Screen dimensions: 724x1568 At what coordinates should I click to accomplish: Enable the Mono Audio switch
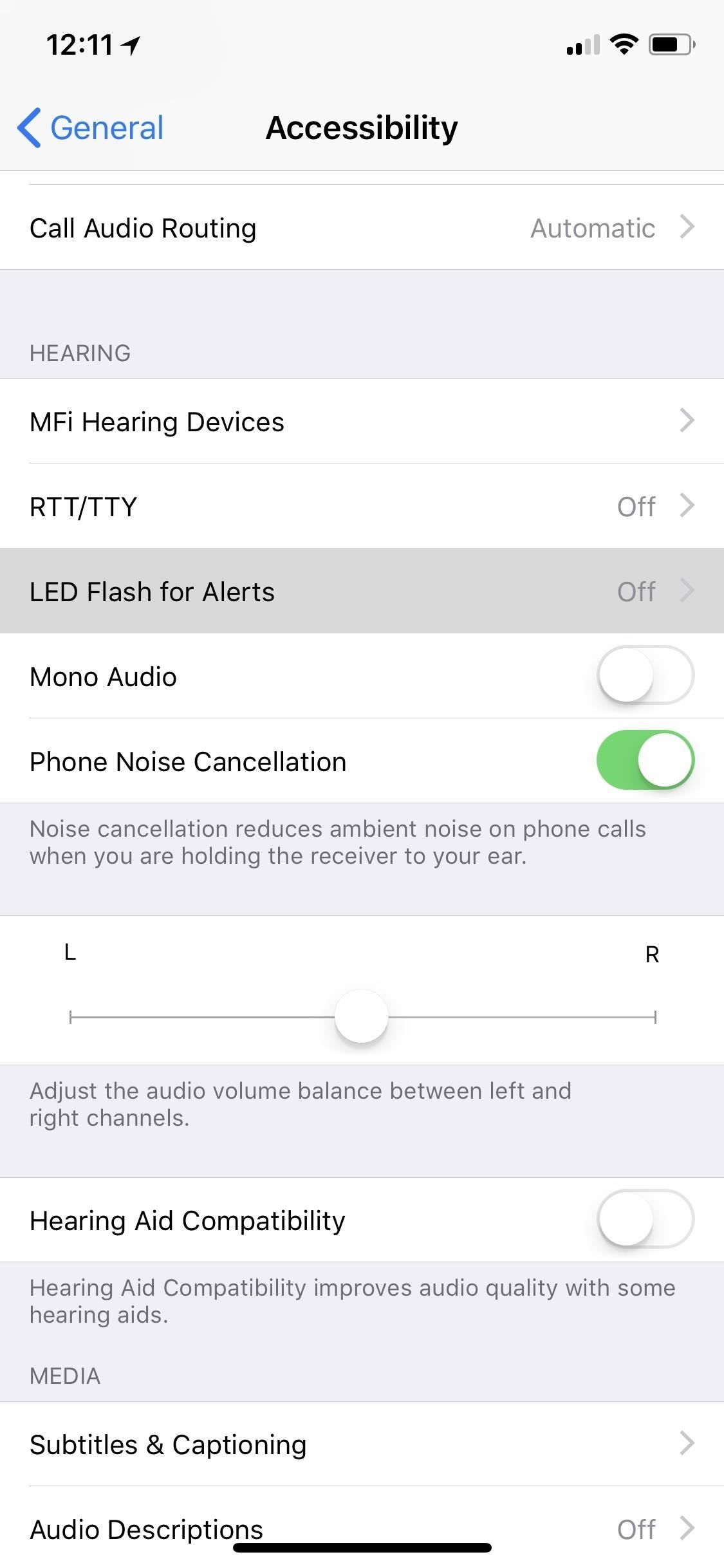[x=645, y=675]
